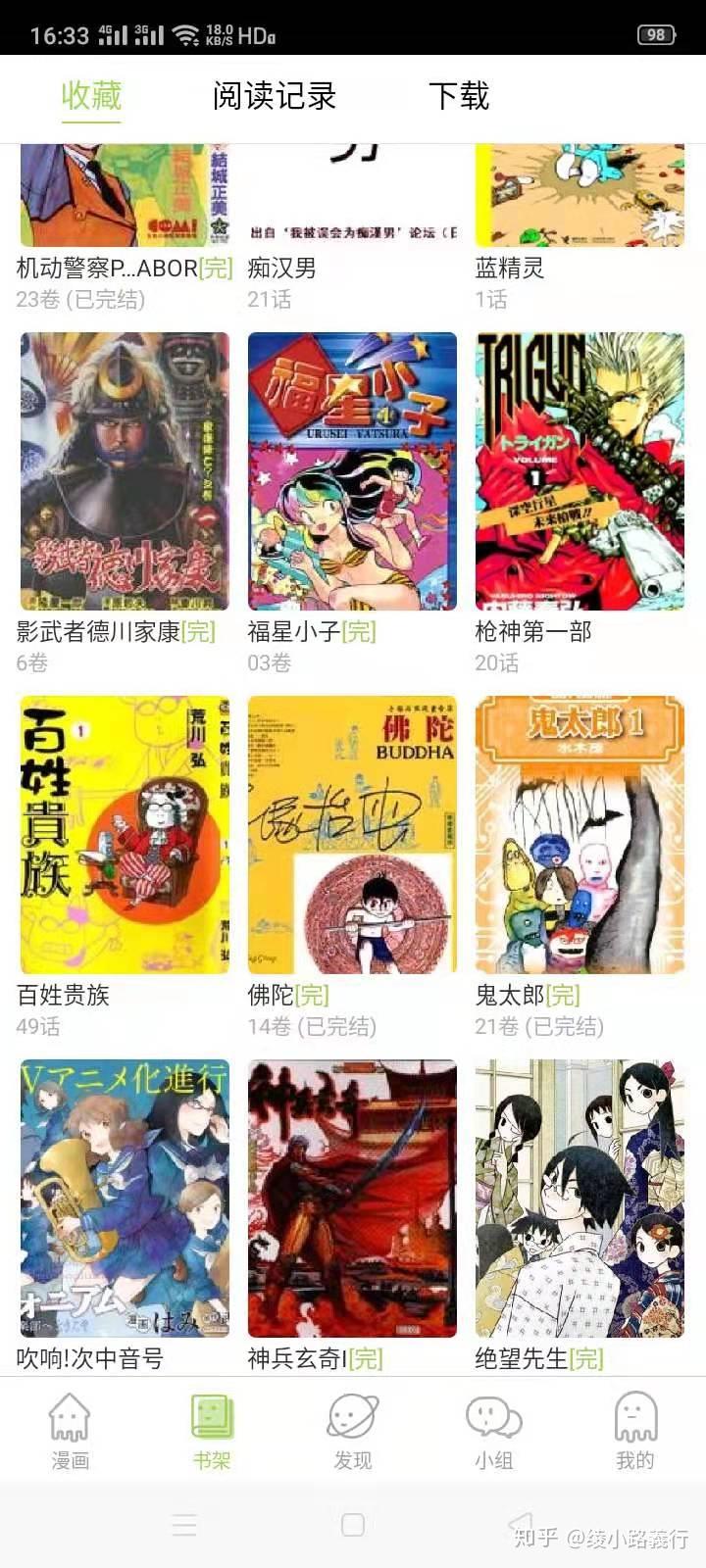Open the 小组 tab

(493, 1432)
